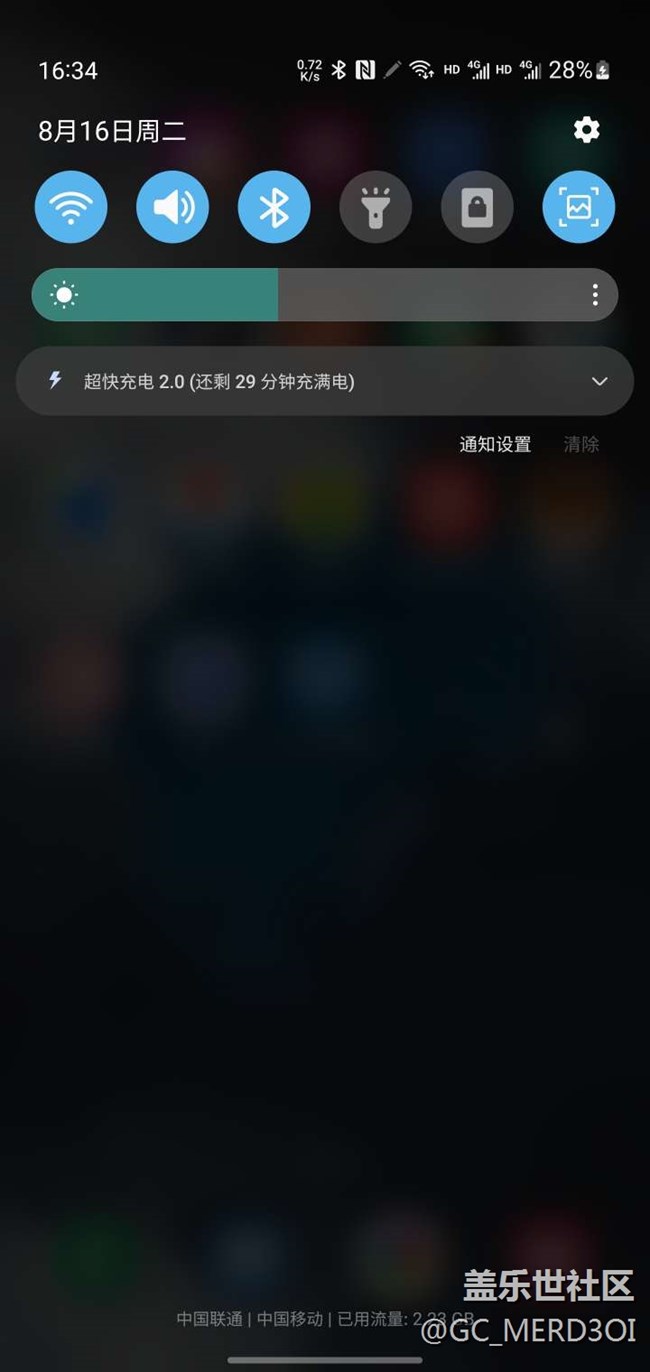Mute sound with the speaker toggle
The height and width of the screenshot is (1372, 650).
173,207
